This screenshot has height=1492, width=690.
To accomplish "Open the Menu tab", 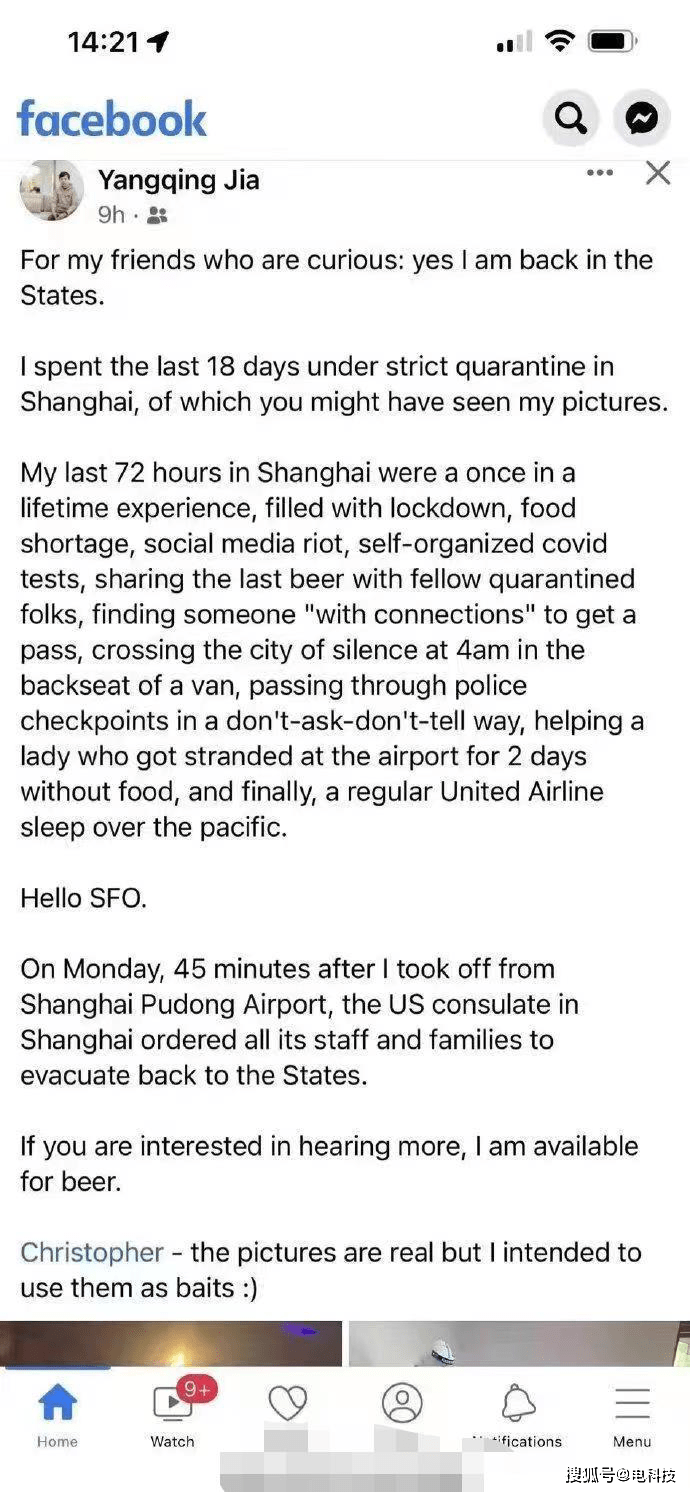I will (x=632, y=1414).
